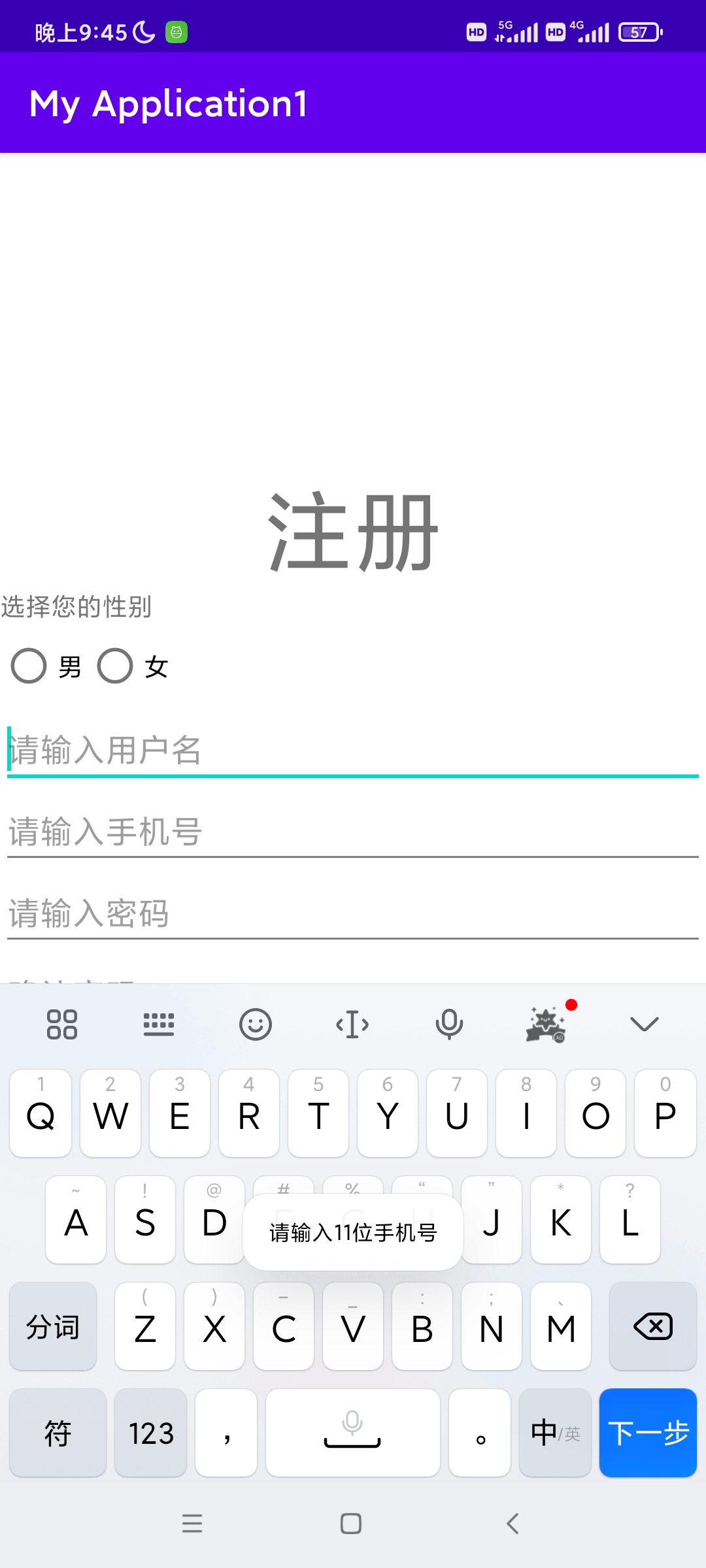Tap the backspace key

(x=652, y=1326)
